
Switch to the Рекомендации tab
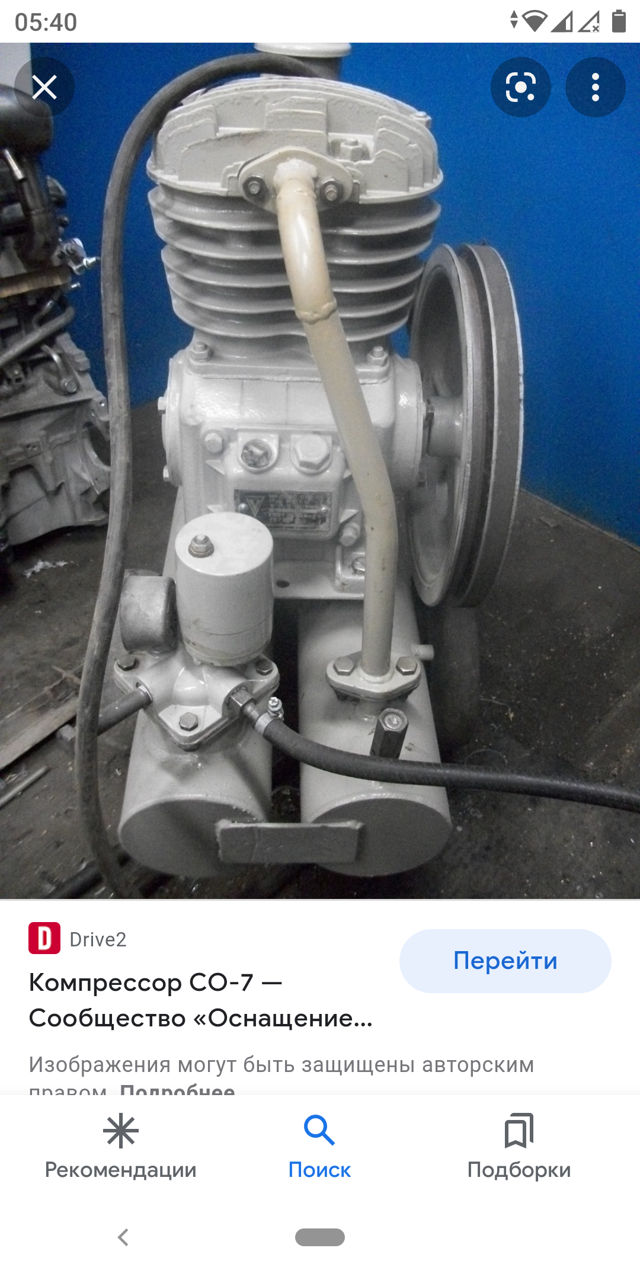[120, 1148]
